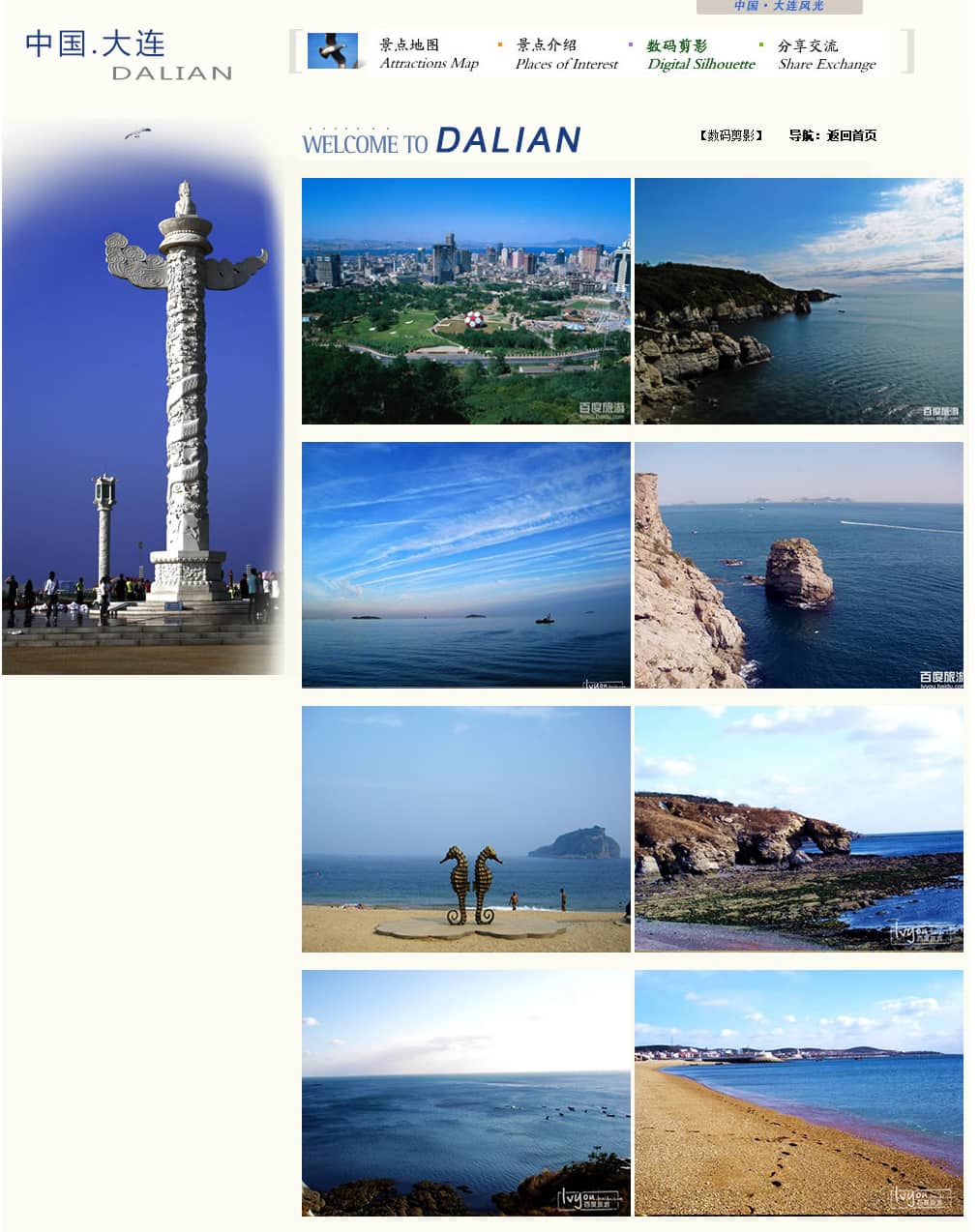
Task: Select the Digital Silhouette section
Action: point(700,54)
